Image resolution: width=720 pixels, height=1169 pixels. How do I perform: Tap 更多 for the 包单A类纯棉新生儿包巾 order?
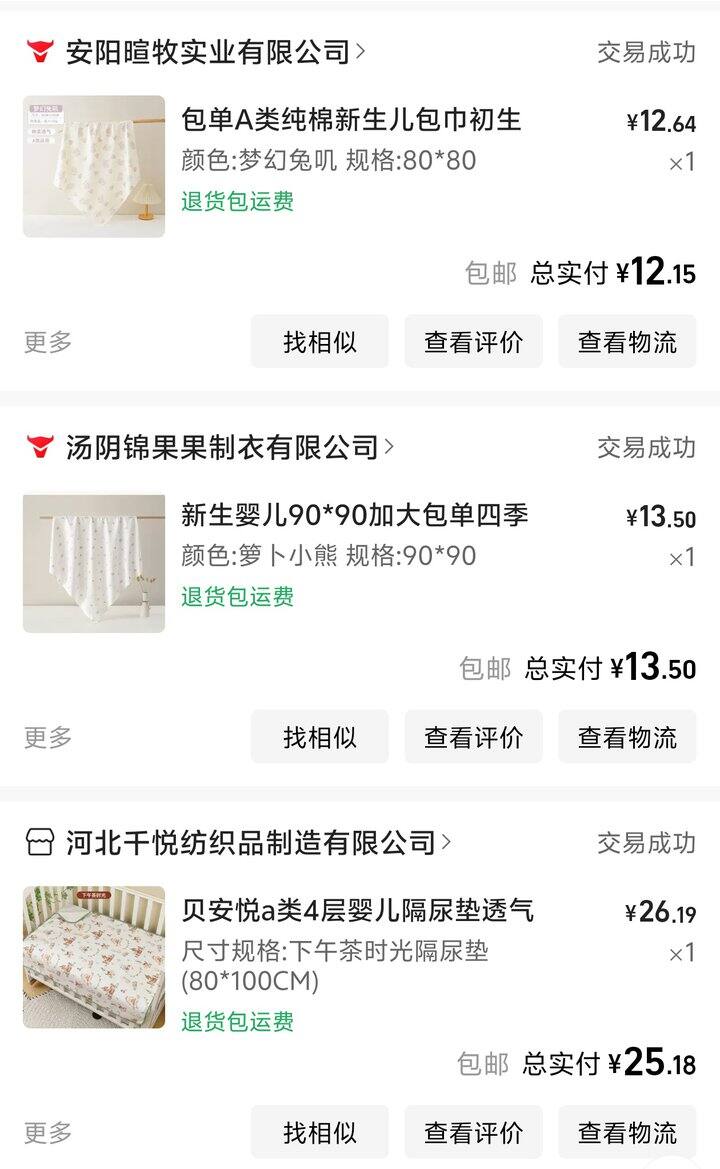coord(48,341)
